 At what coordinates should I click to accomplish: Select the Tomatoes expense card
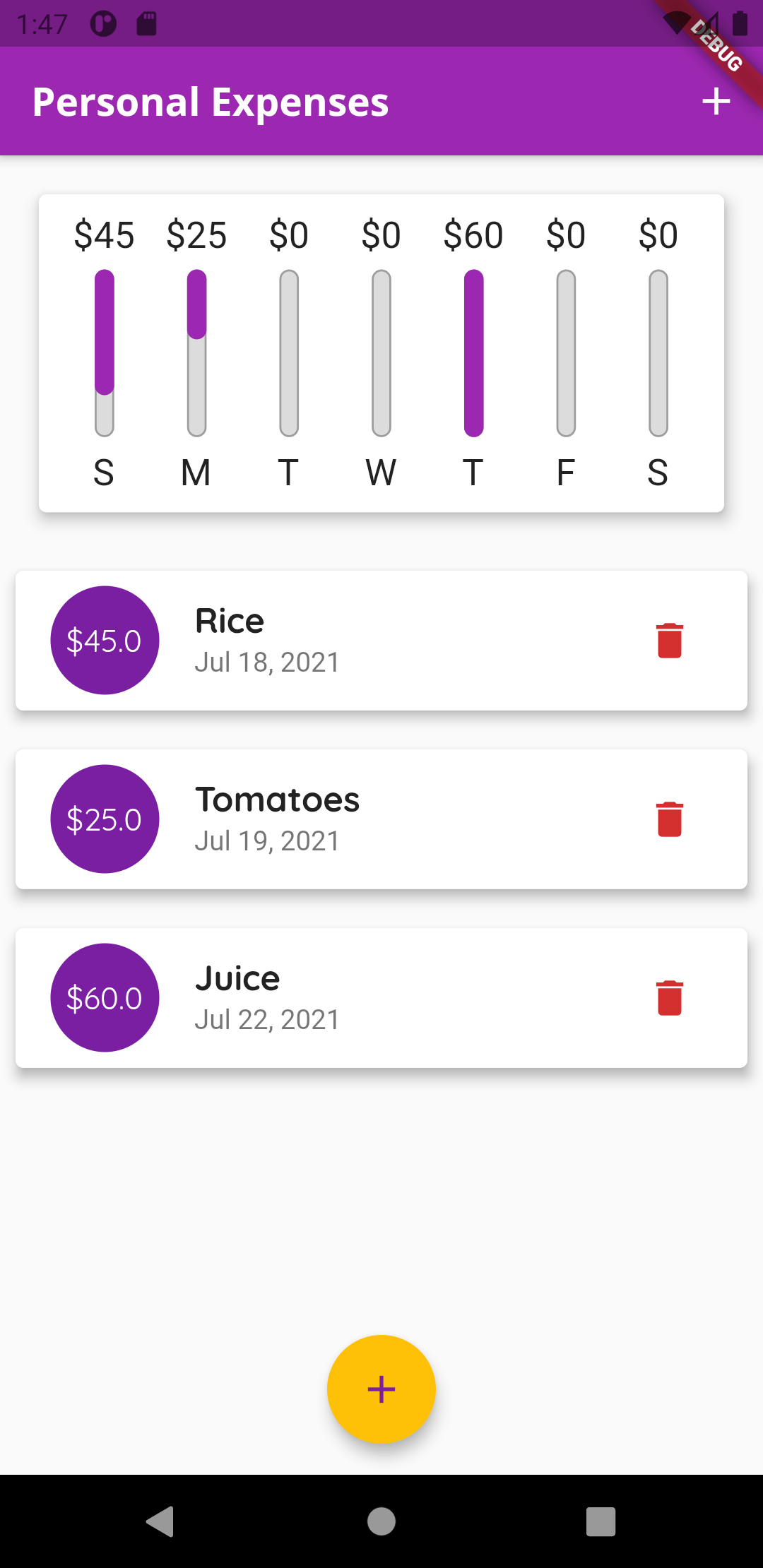click(x=381, y=819)
